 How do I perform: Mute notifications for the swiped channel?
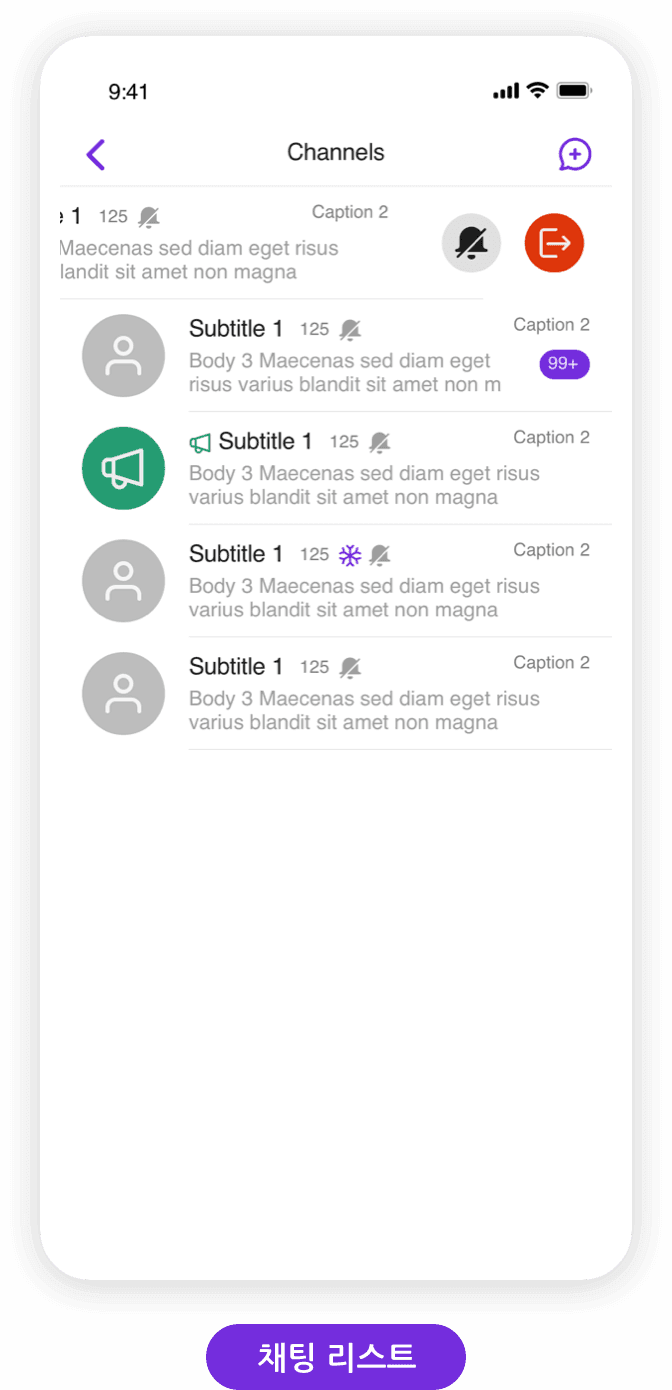click(x=471, y=243)
